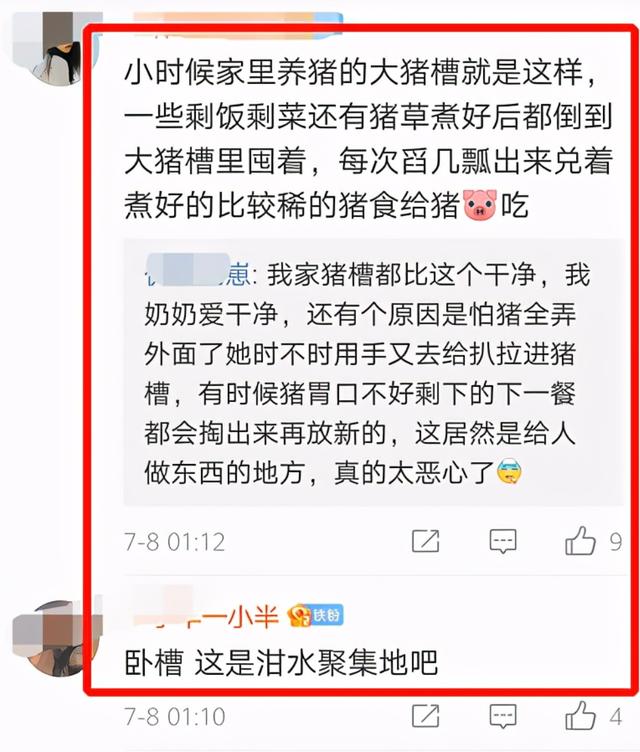640x752 pixels.
Task: Reply to the comment posted at 7-8 01:12
Action: click(x=503, y=542)
